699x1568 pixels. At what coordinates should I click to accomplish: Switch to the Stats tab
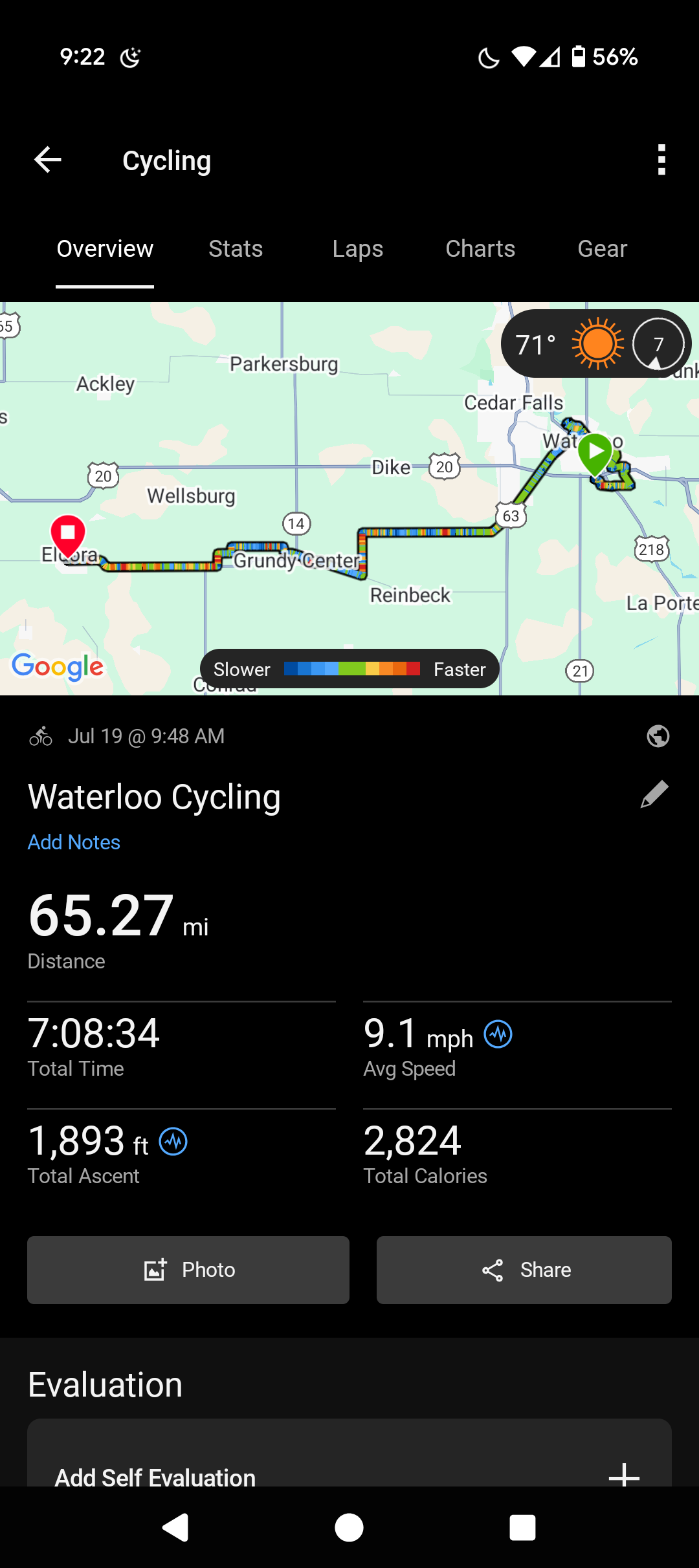[x=236, y=249]
